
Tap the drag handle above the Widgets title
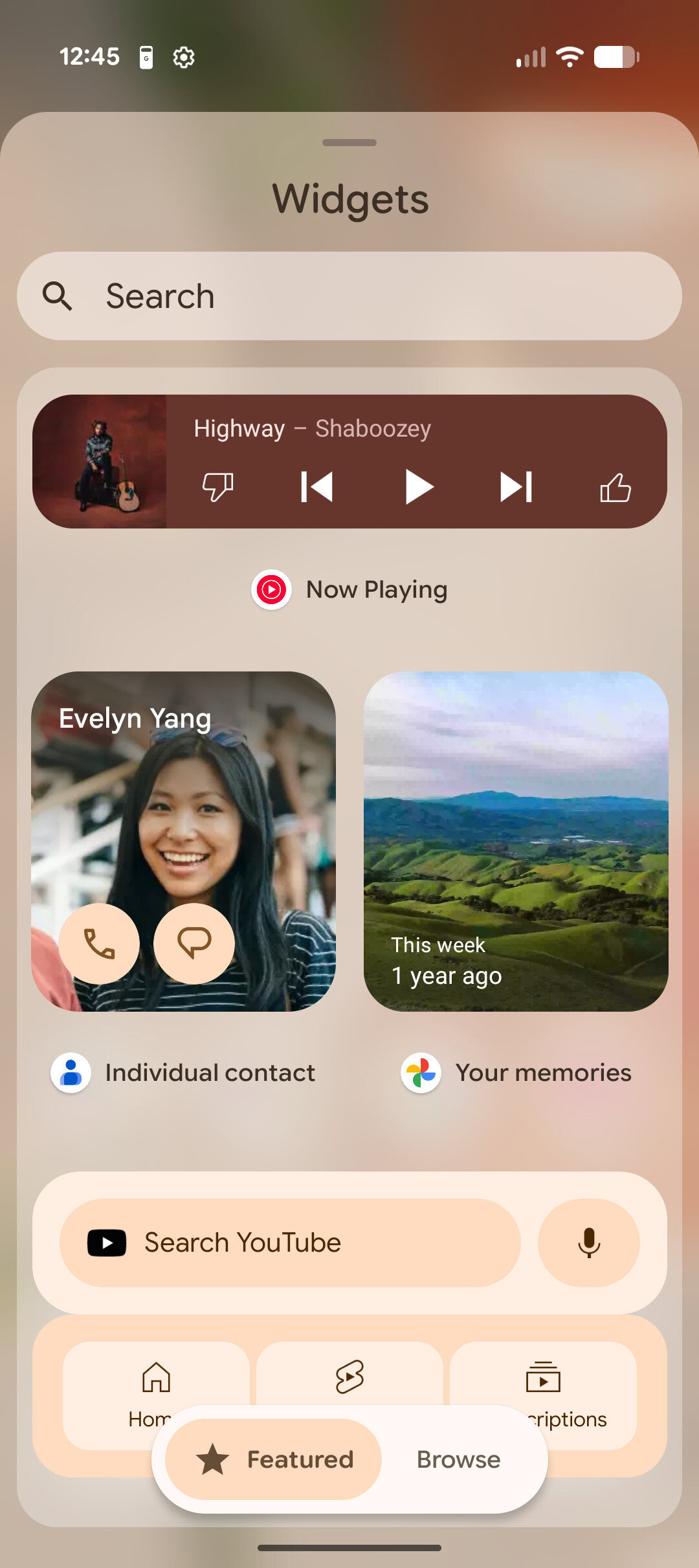(349, 144)
